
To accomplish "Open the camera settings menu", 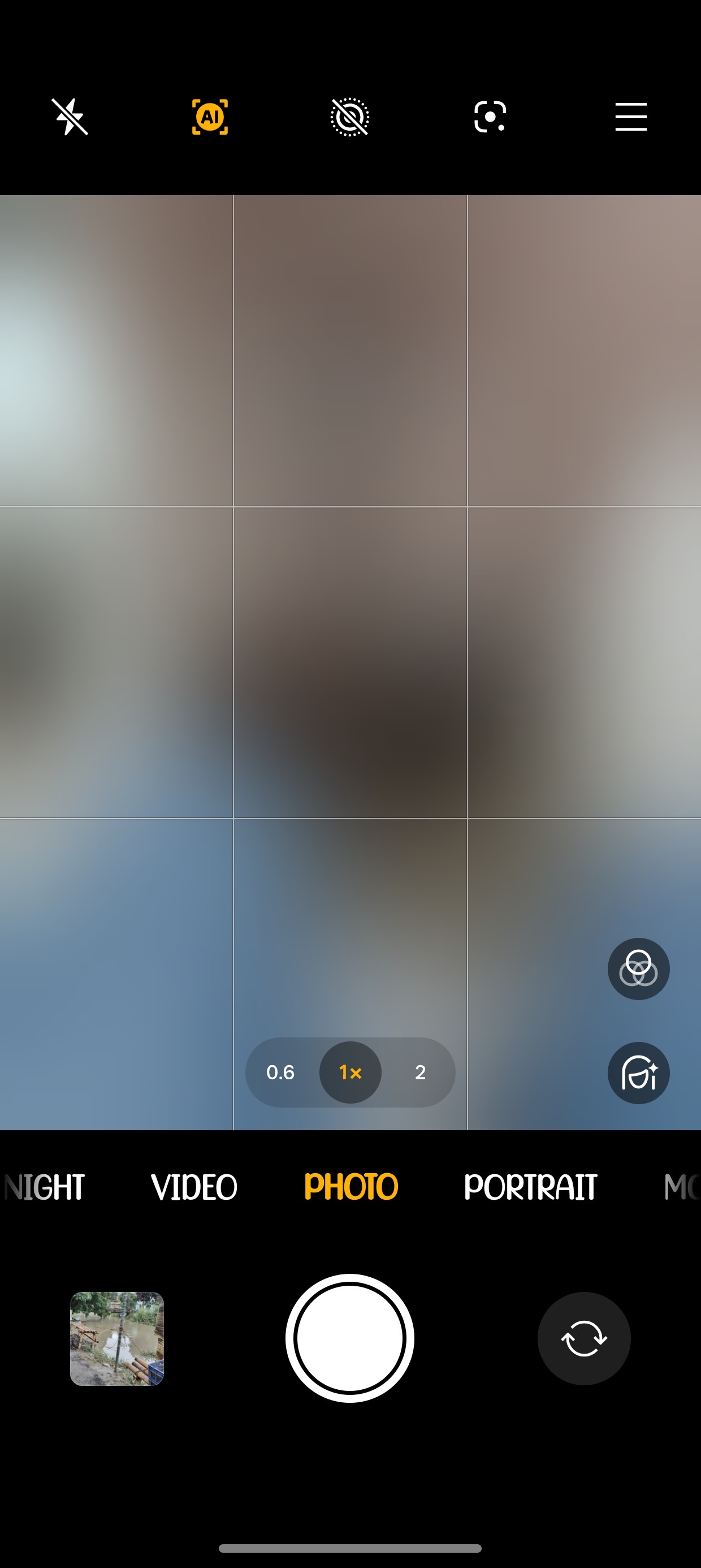I will (x=630, y=117).
